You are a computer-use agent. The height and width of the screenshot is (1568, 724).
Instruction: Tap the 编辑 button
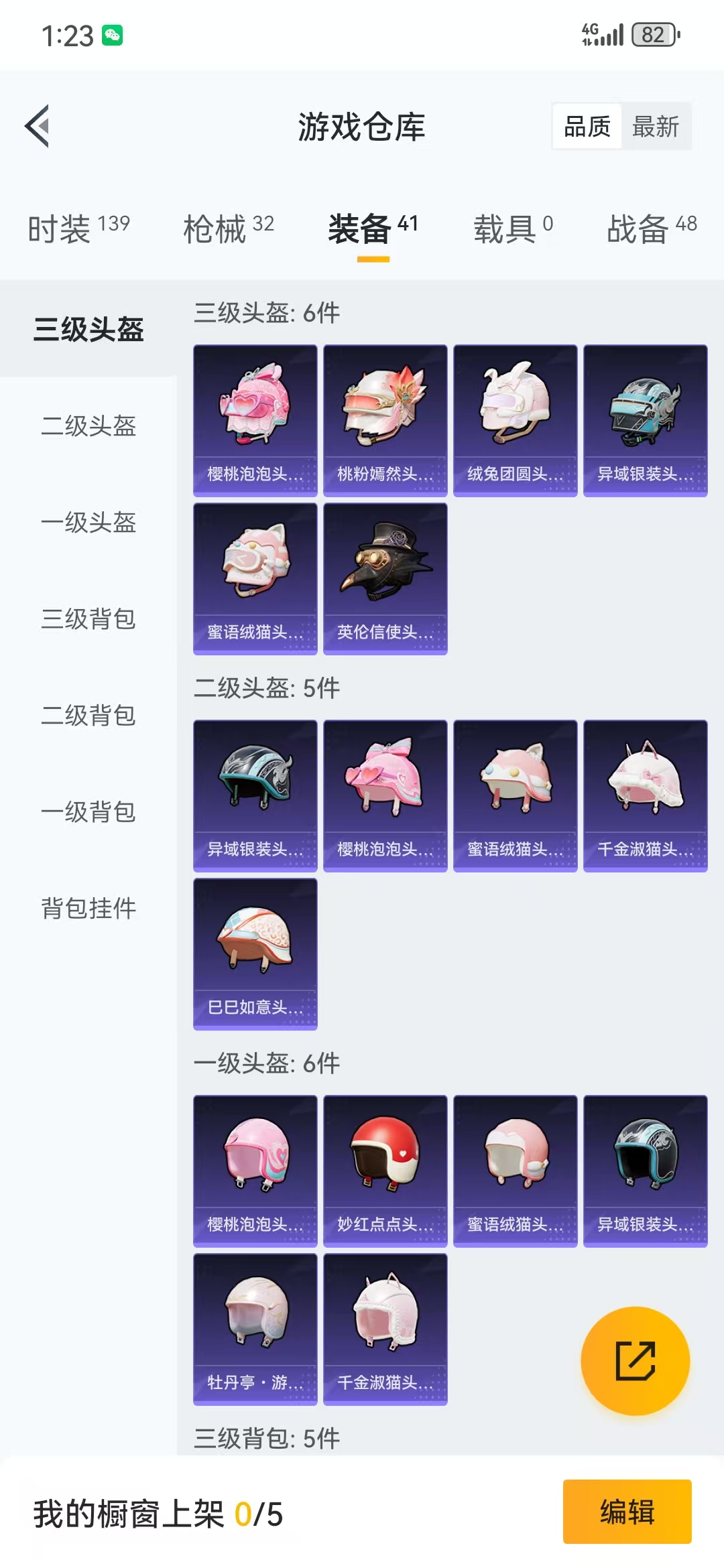coord(627,1512)
